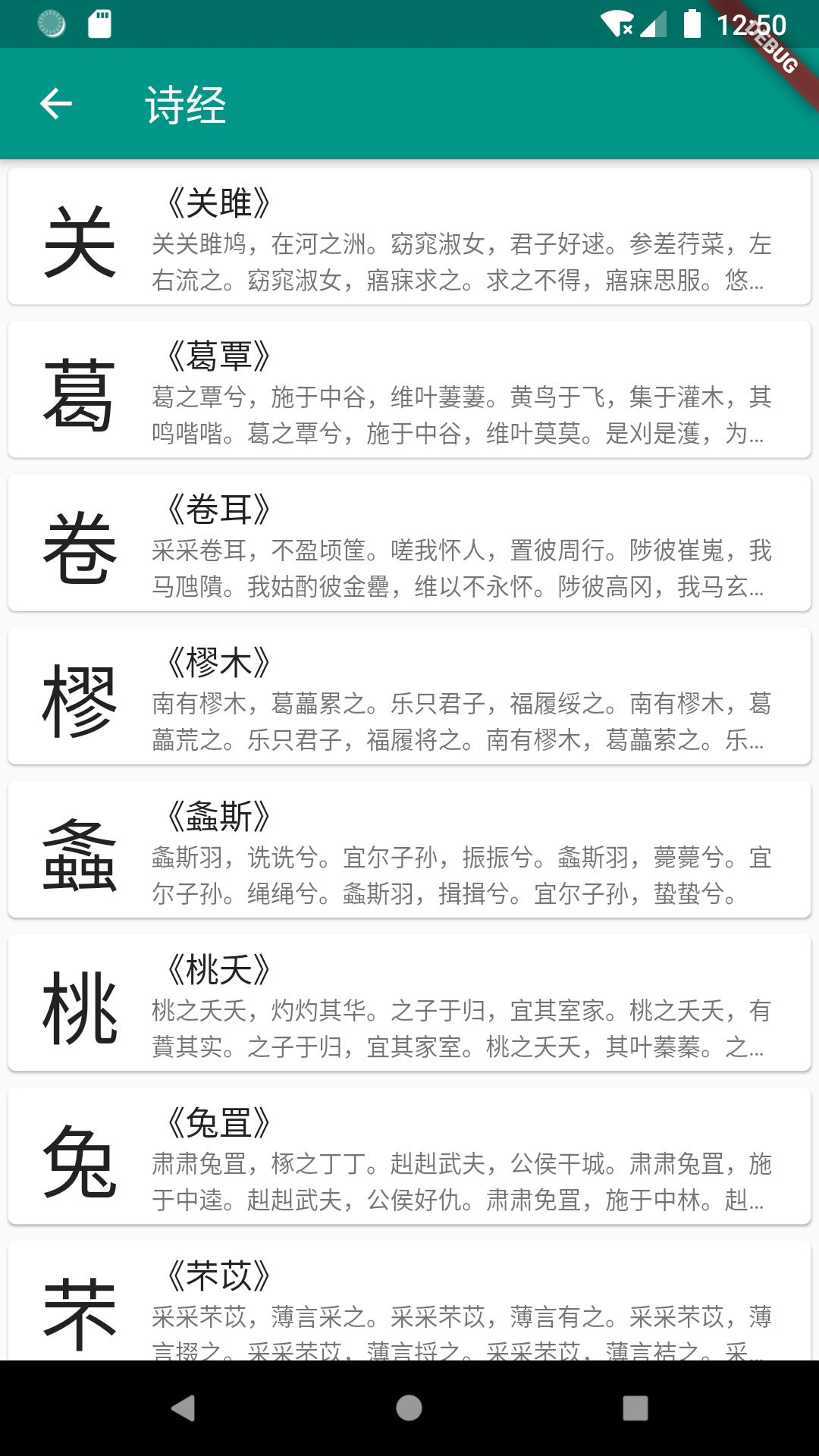Tap the 《芣苡》 poem card

[x=409, y=1301]
